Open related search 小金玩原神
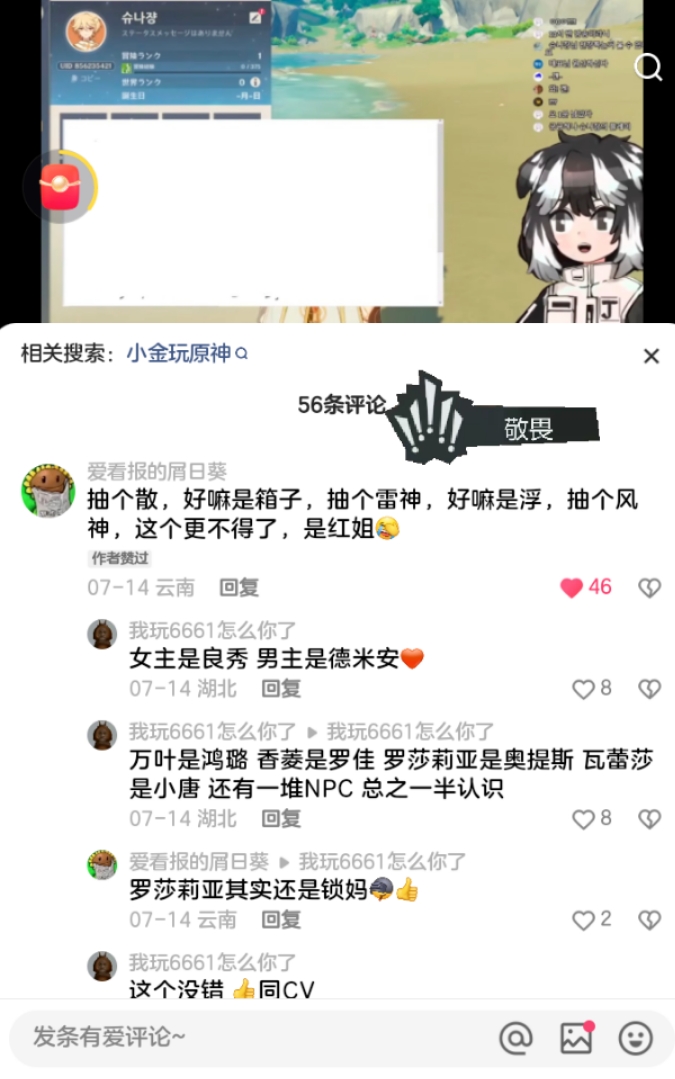 186,354
